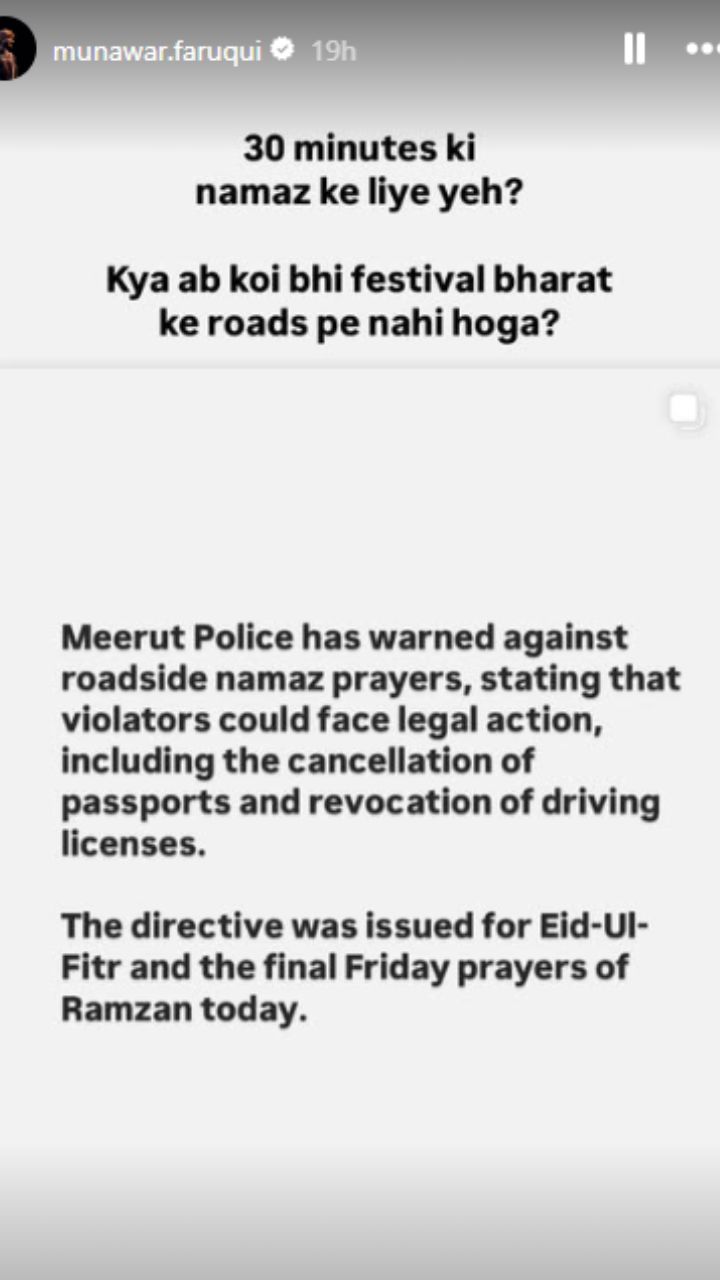The width and height of the screenshot is (720, 1280).
Task: Pause the story playback
Action: coord(634,49)
